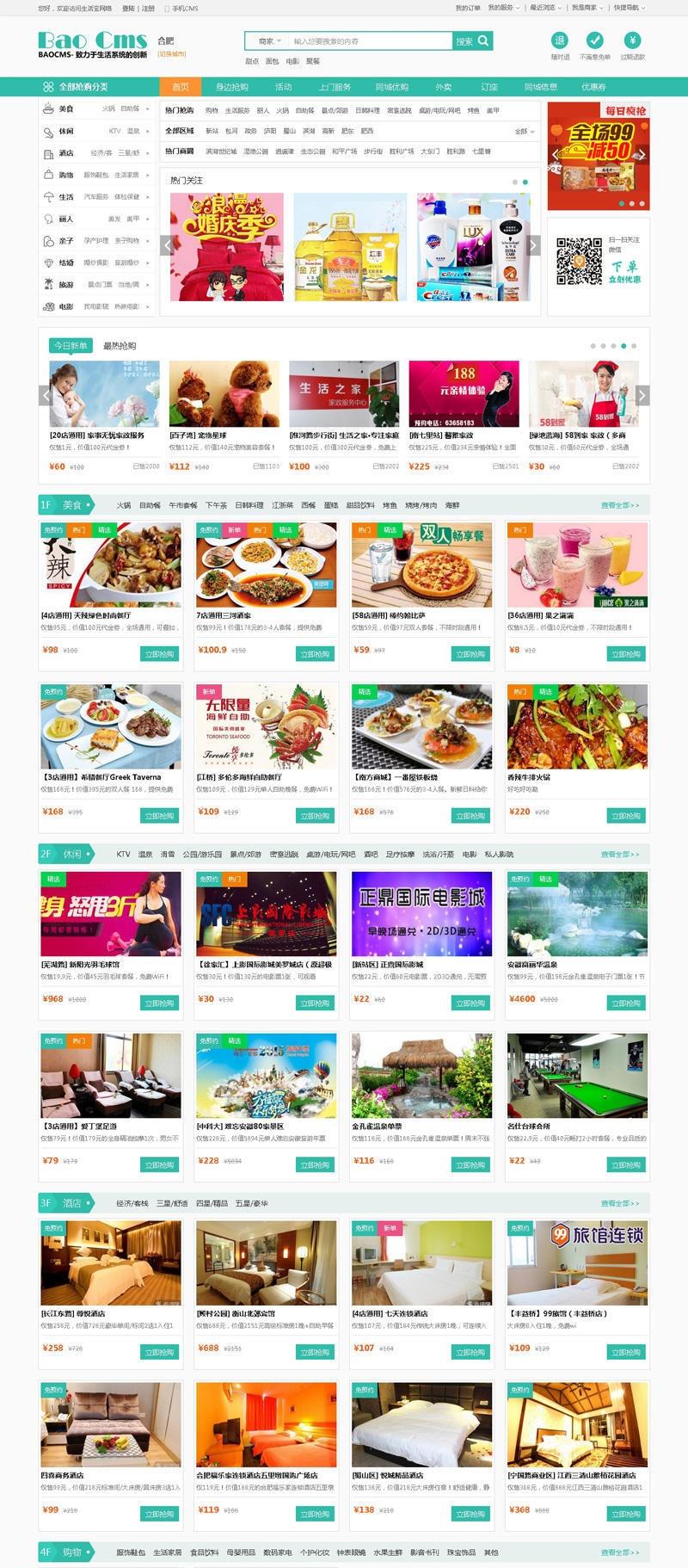The height and width of the screenshot is (1568, 688).
Task: Go to the 优惠券 nav tab
Action: (x=593, y=87)
